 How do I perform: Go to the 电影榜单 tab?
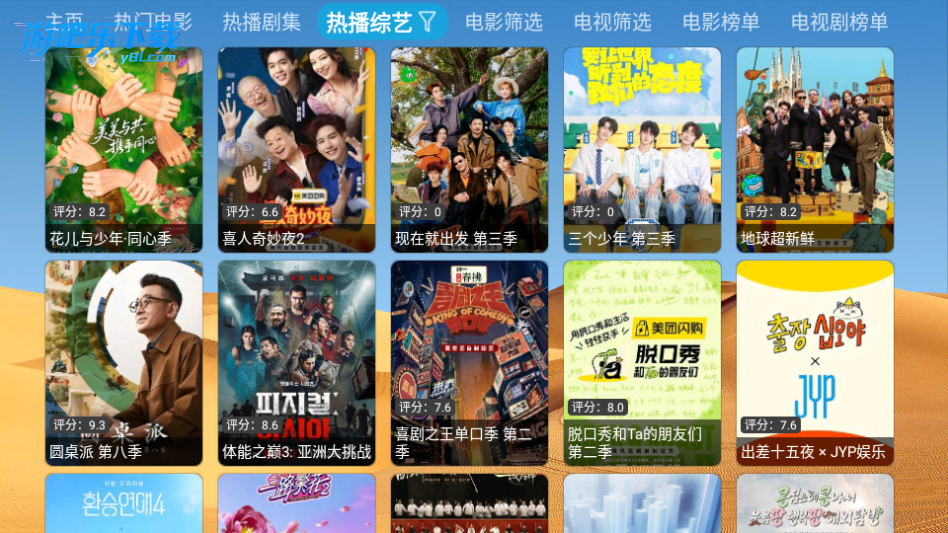721,22
